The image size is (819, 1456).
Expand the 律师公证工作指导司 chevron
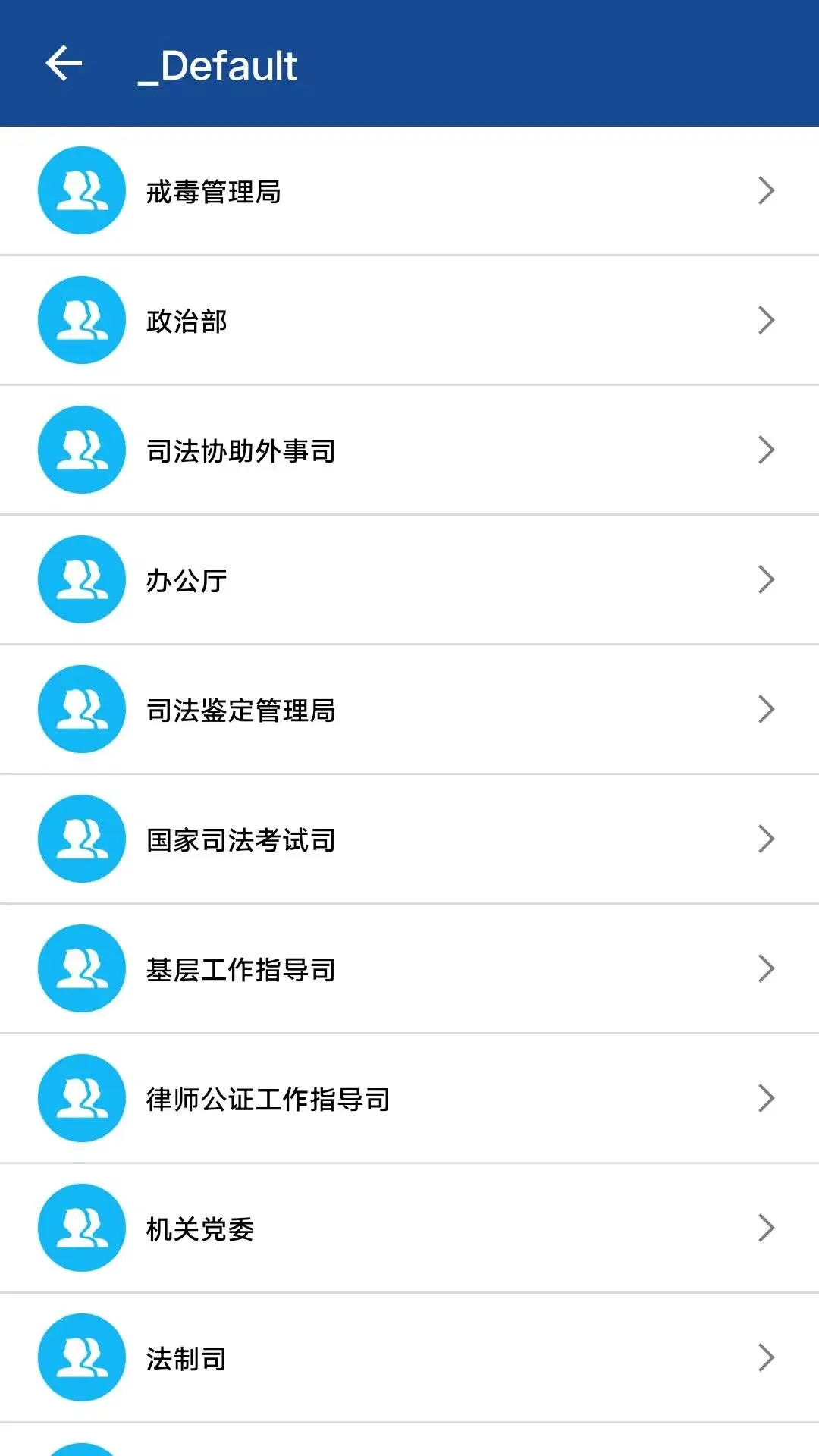(x=766, y=1098)
